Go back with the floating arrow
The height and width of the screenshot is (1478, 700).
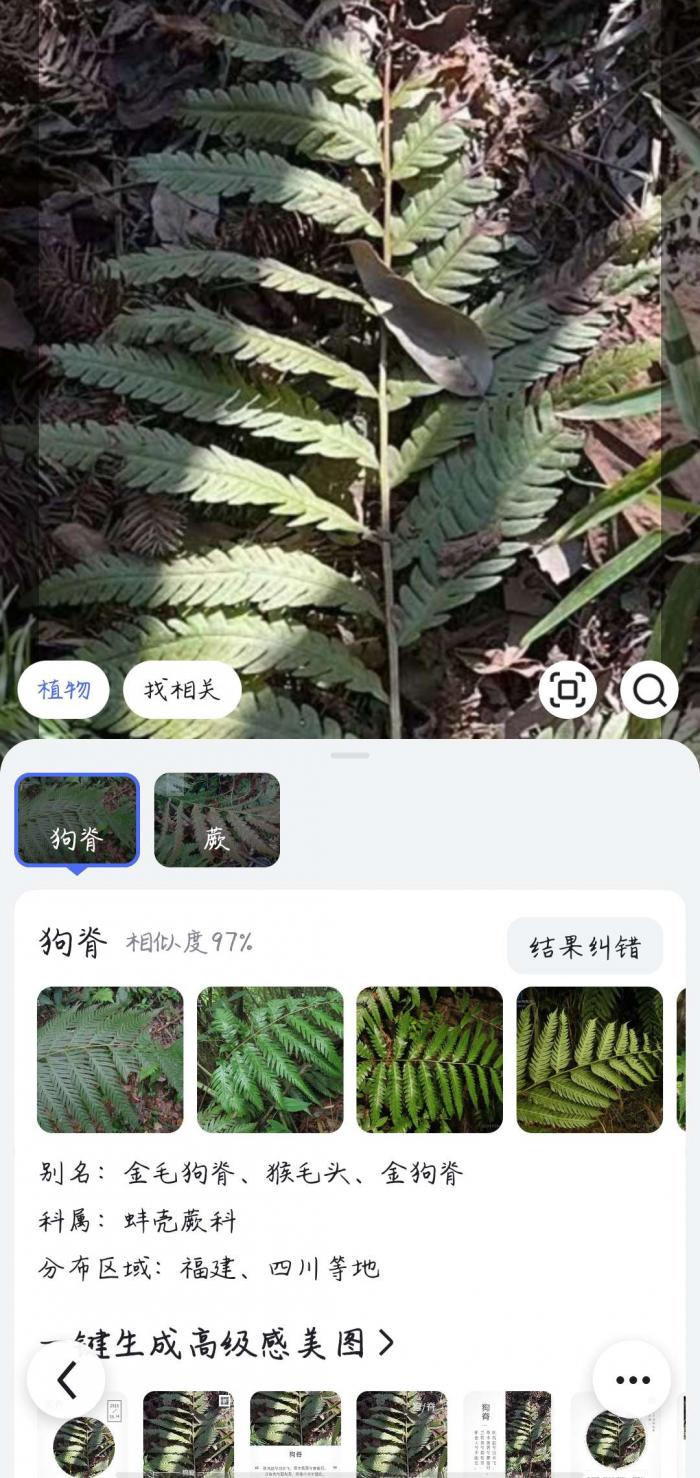(66, 1380)
